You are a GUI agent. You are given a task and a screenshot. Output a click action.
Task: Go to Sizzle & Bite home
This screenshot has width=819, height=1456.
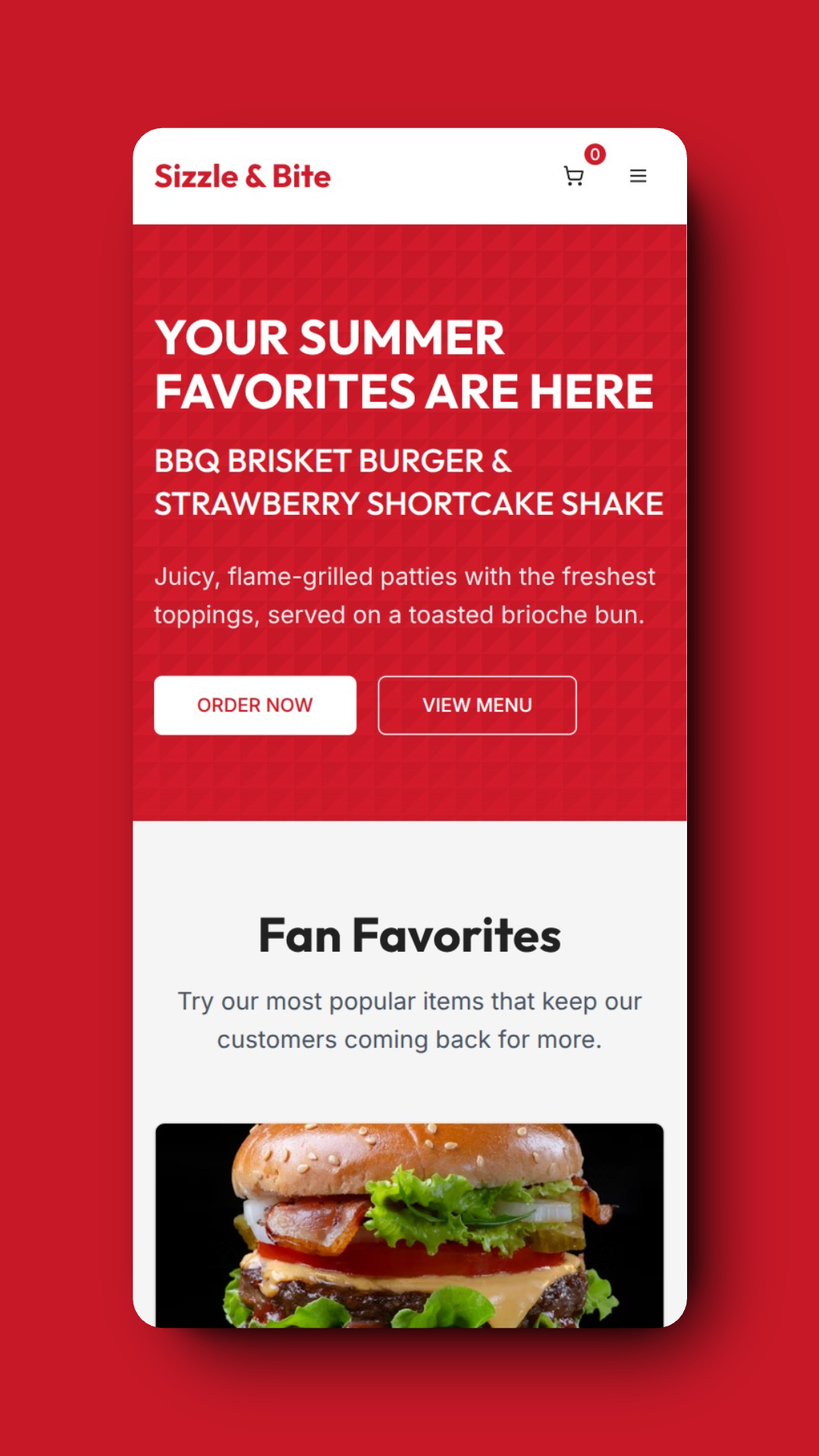pos(243,176)
